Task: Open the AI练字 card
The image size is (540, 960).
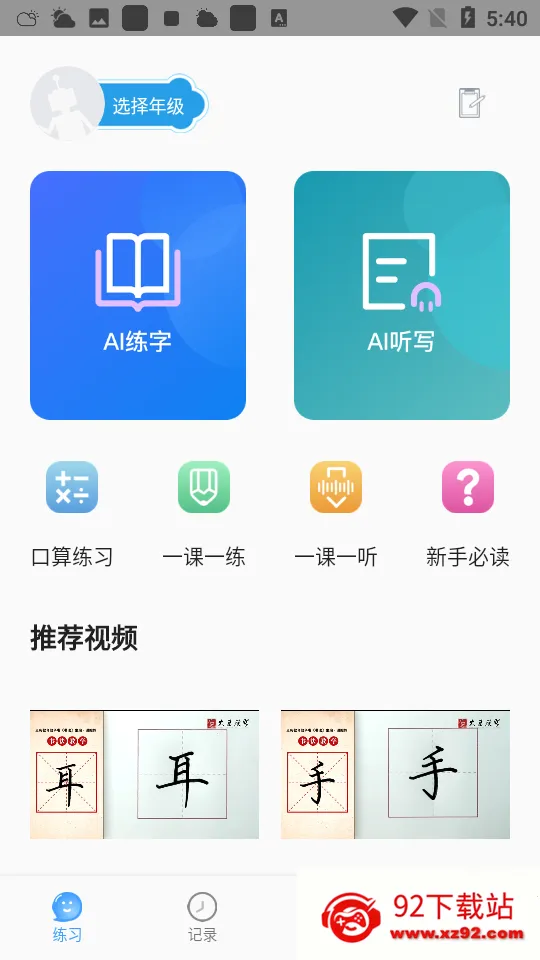Action: tap(138, 295)
